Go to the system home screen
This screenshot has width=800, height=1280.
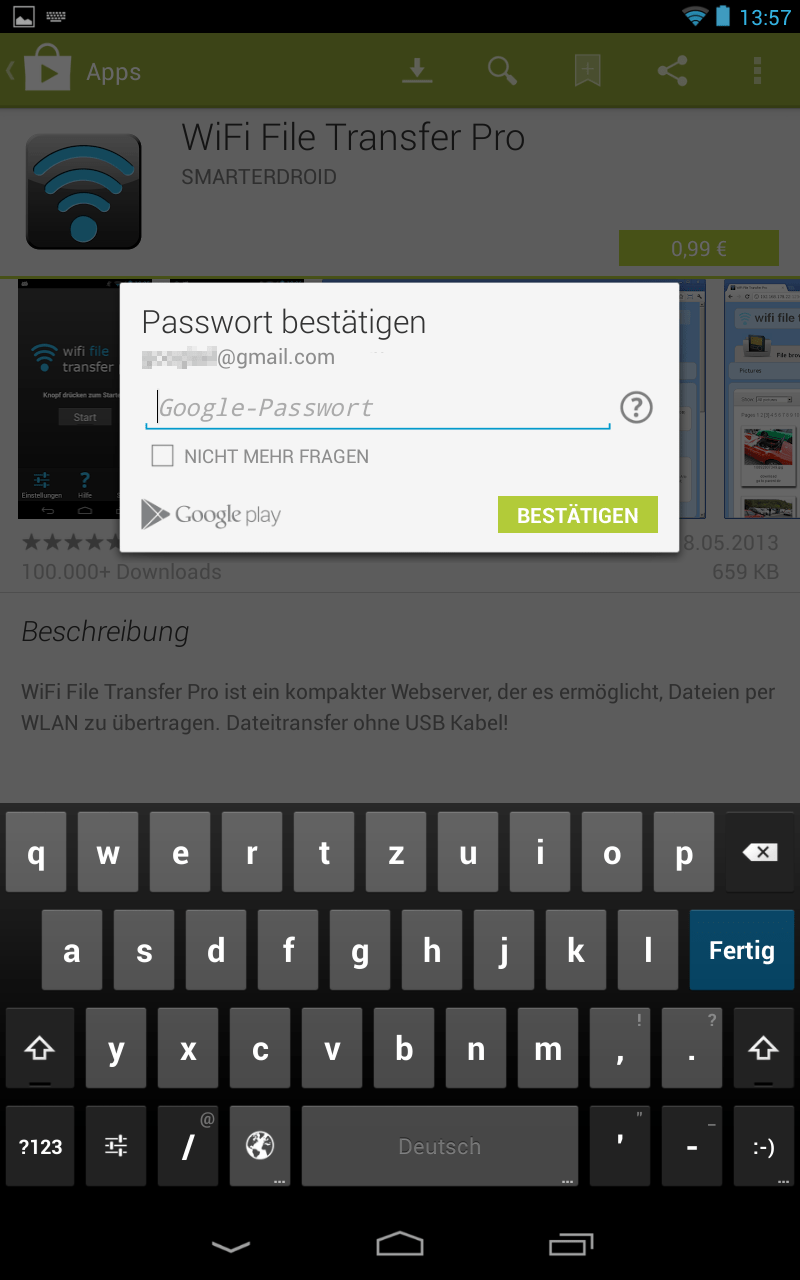click(x=400, y=1244)
